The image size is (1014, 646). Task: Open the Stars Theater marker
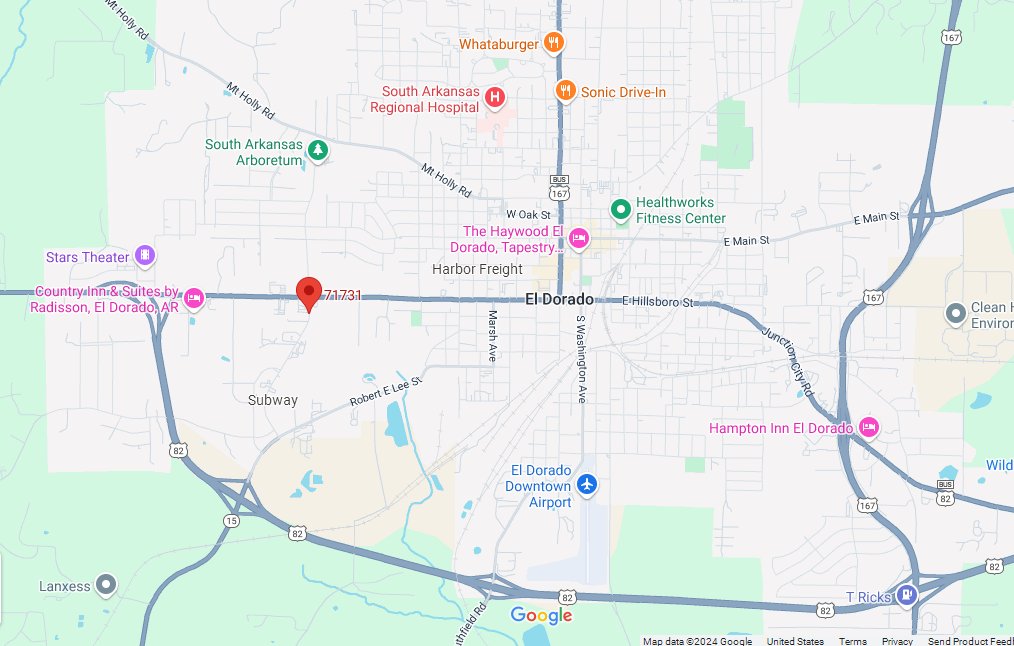146,257
